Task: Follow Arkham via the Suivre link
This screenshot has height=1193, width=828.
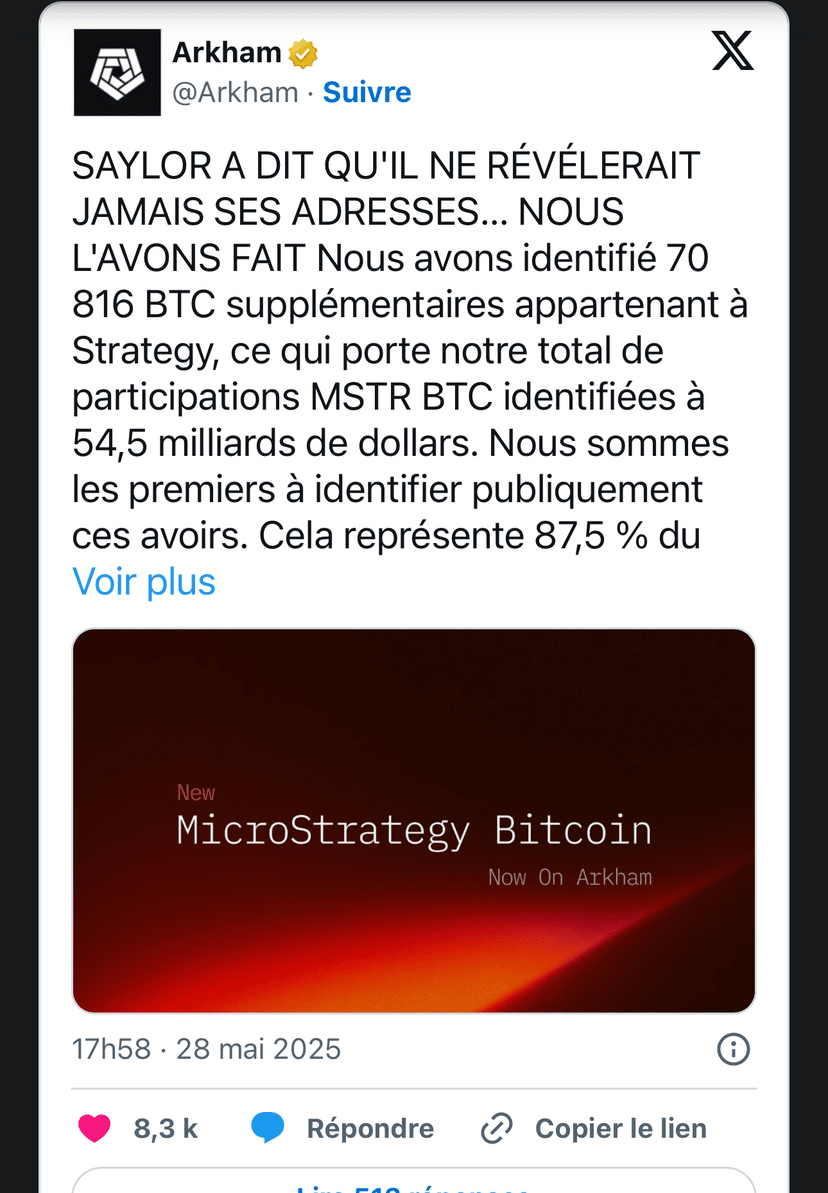Action: [367, 92]
